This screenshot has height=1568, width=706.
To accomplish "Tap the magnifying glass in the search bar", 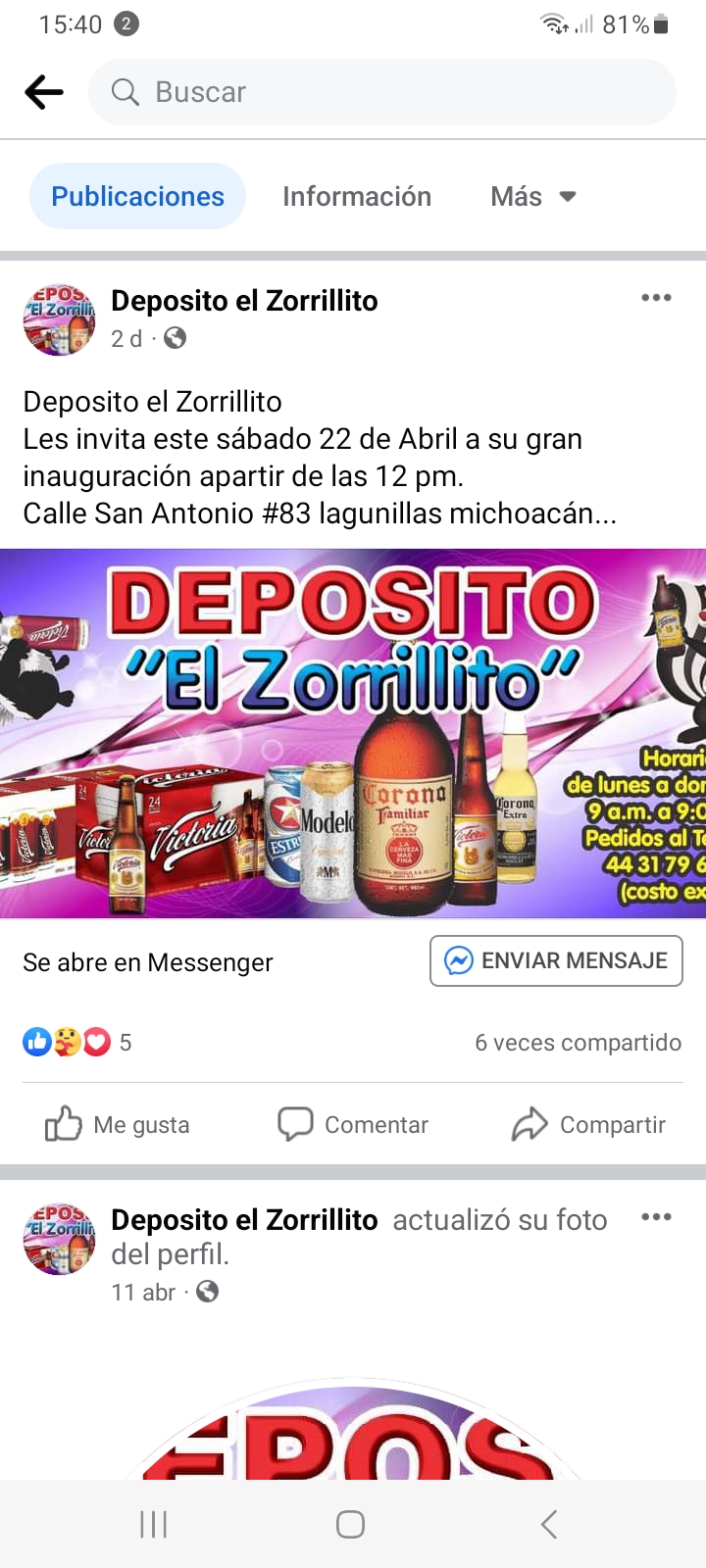I will 124,91.
